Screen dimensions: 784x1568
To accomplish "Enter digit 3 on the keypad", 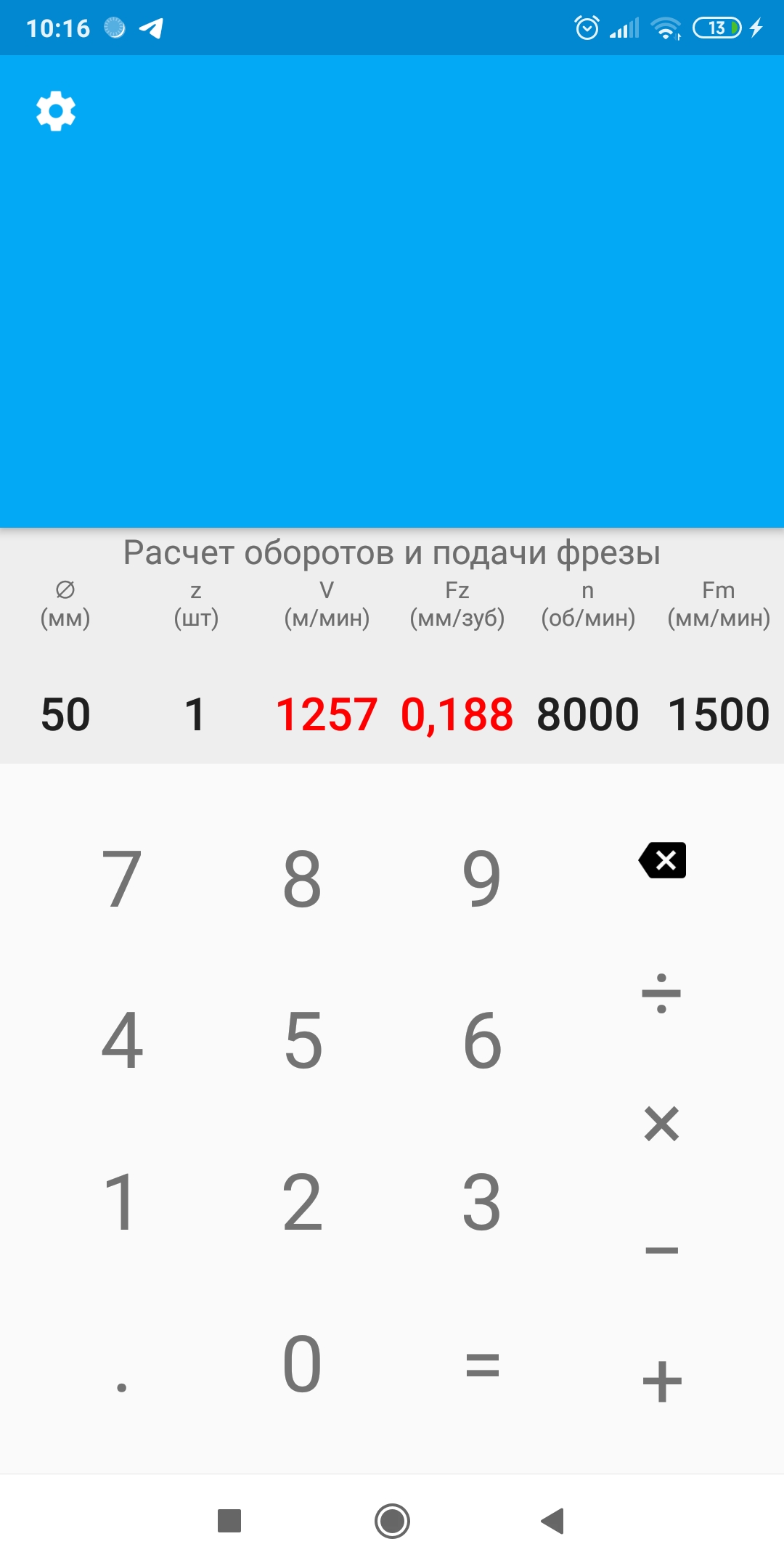I will [x=482, y=1203].
